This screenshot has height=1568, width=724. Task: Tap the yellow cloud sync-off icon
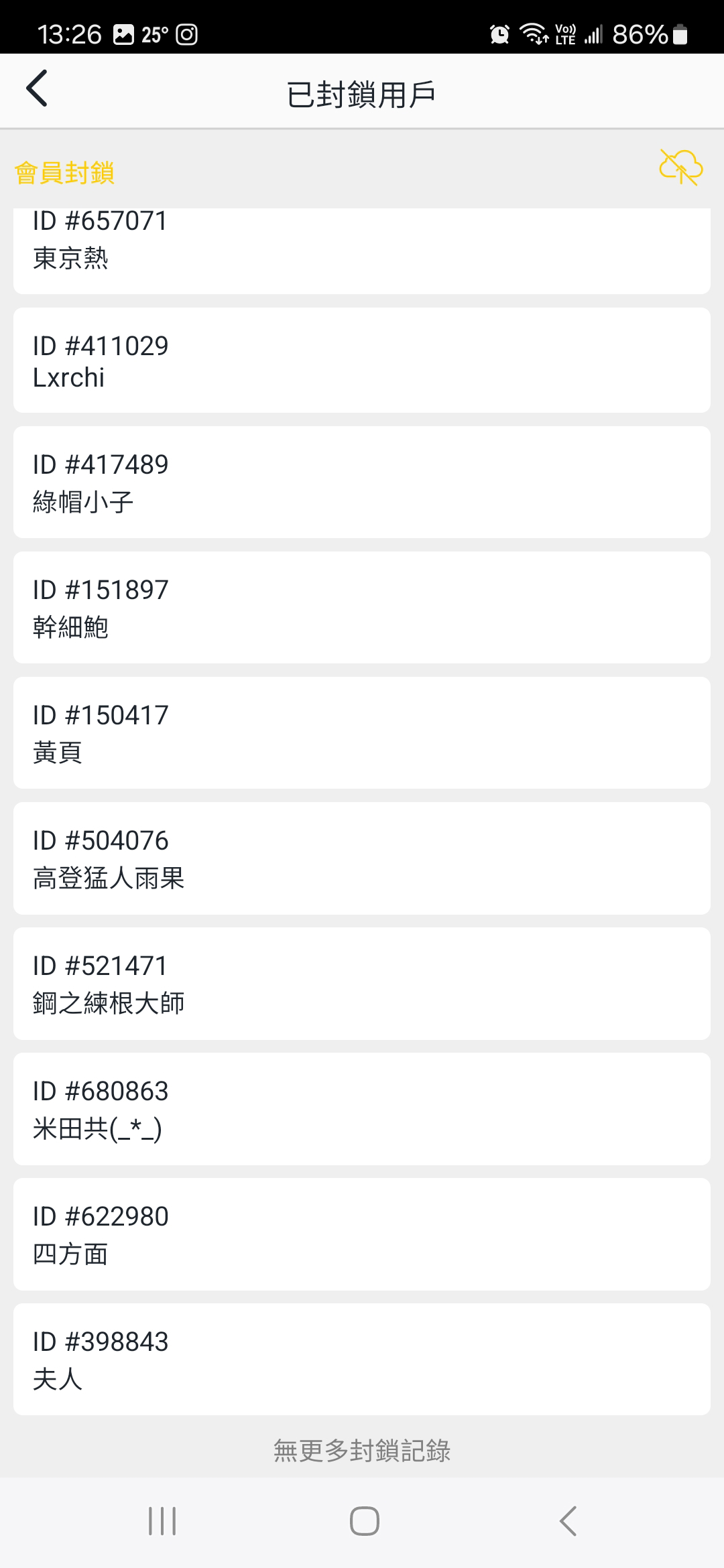(680, 168)
